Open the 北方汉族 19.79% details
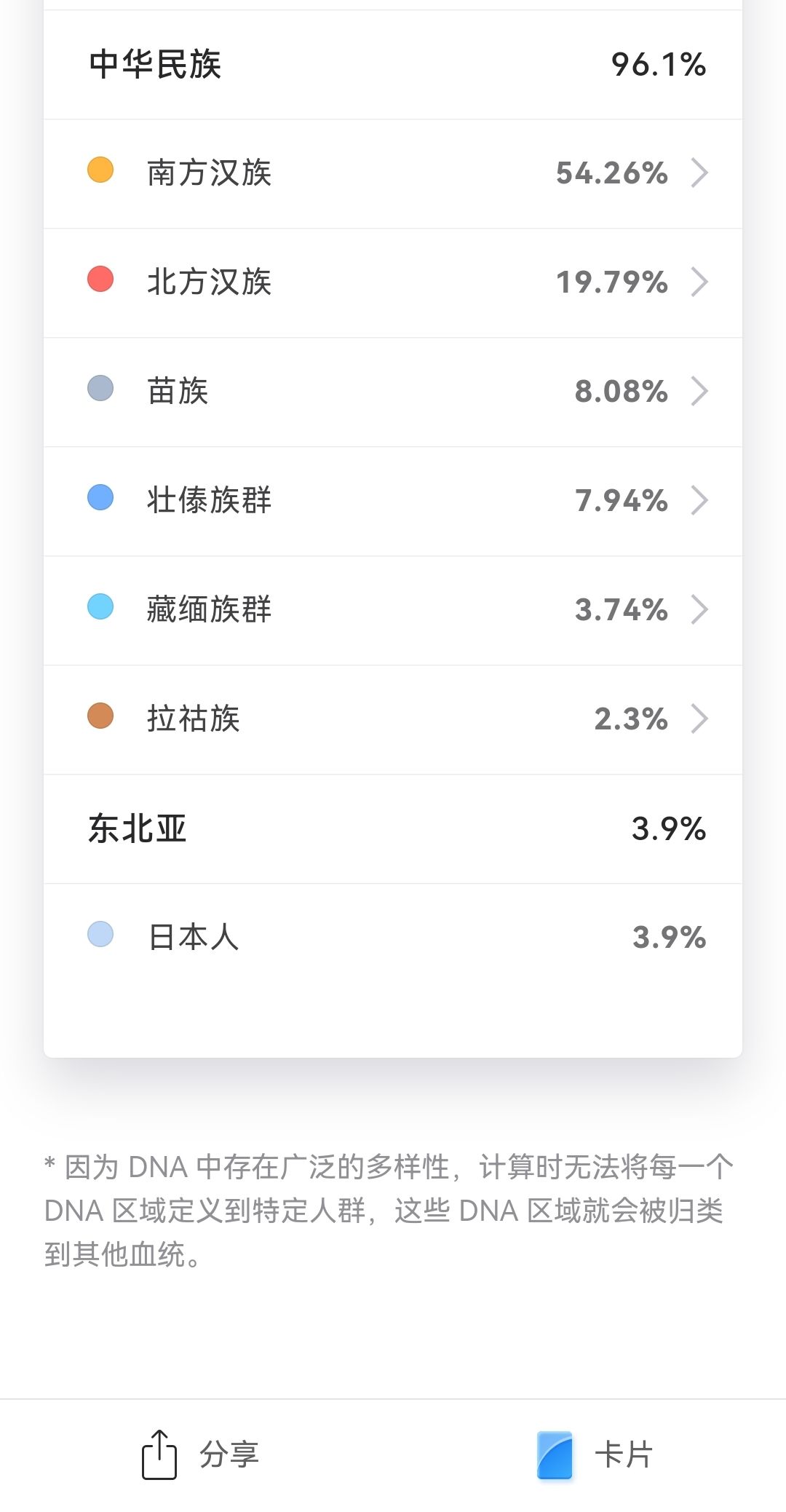 click(x=393, y=282)
